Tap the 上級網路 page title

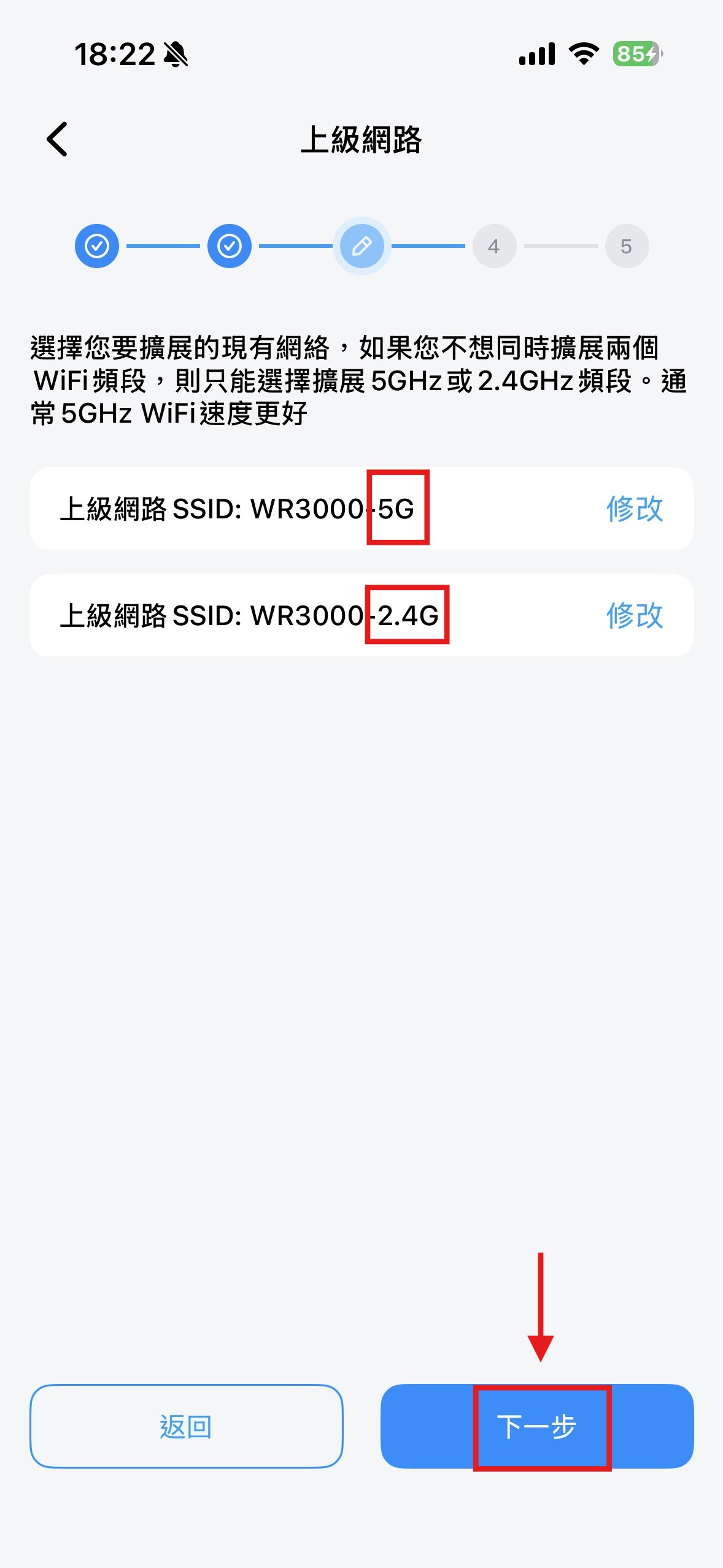361,138
